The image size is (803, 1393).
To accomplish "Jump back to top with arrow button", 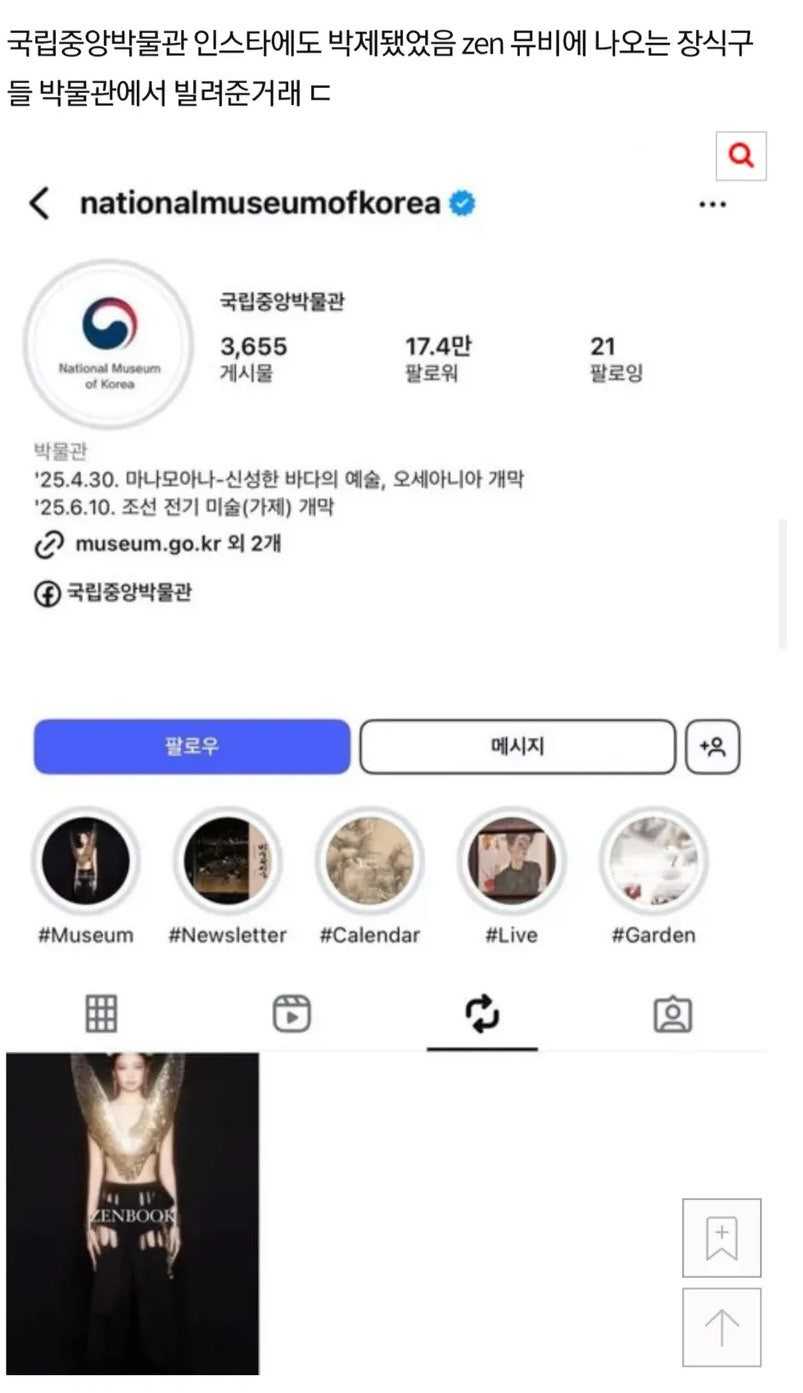I will pos(721,1327).
